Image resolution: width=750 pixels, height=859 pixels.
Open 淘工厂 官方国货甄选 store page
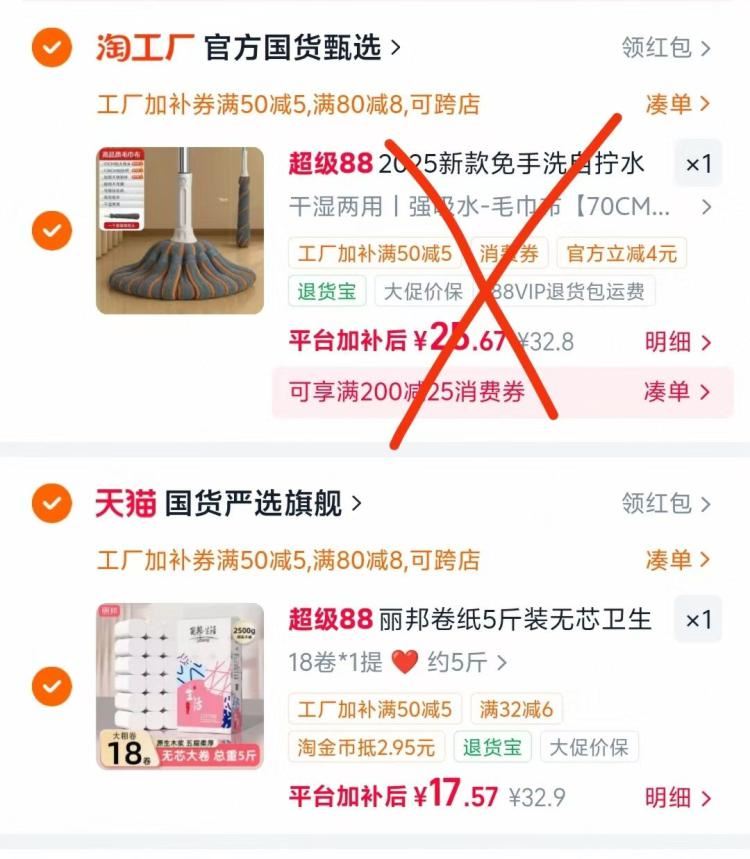[x=248, y=48]
